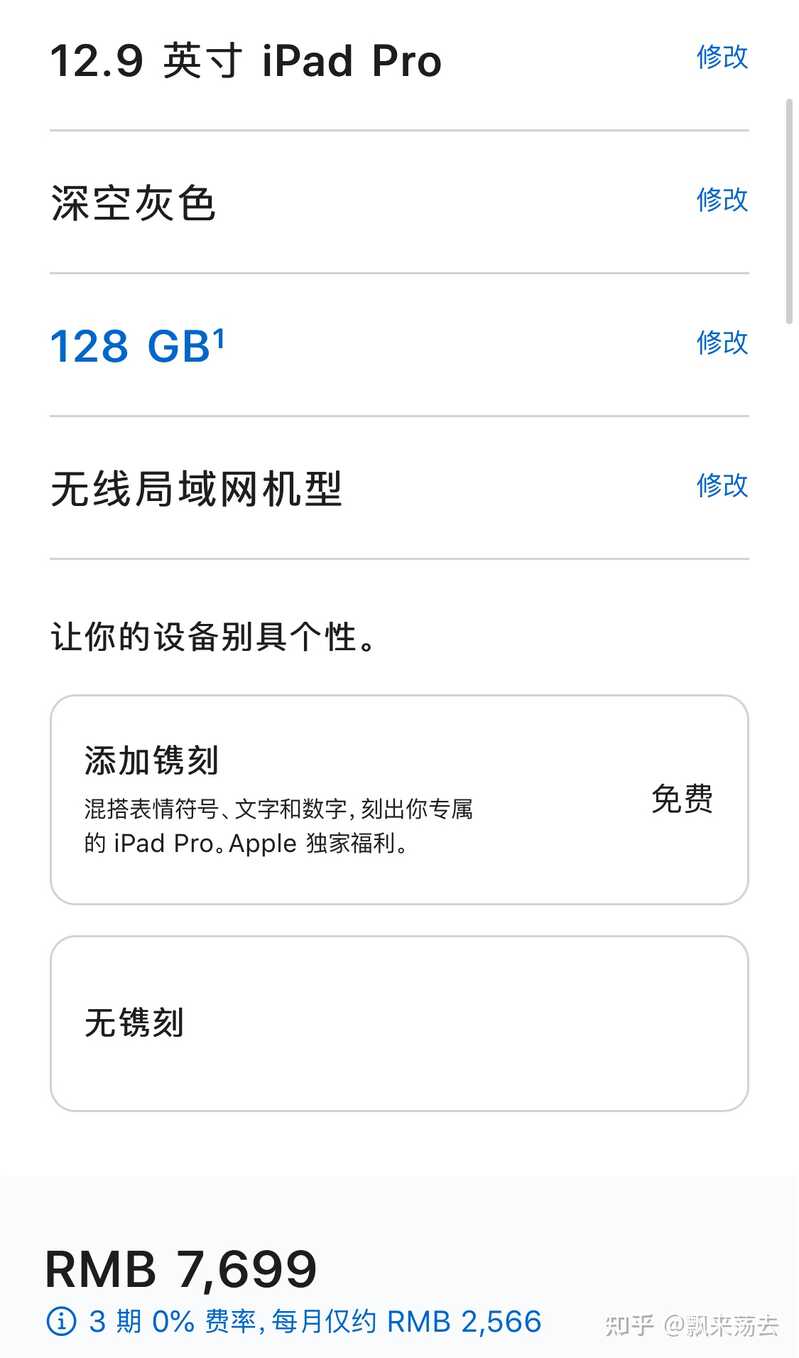
Task: Modify the 无线局域网机型 connectivity option
Action: (x=722, y=486)
